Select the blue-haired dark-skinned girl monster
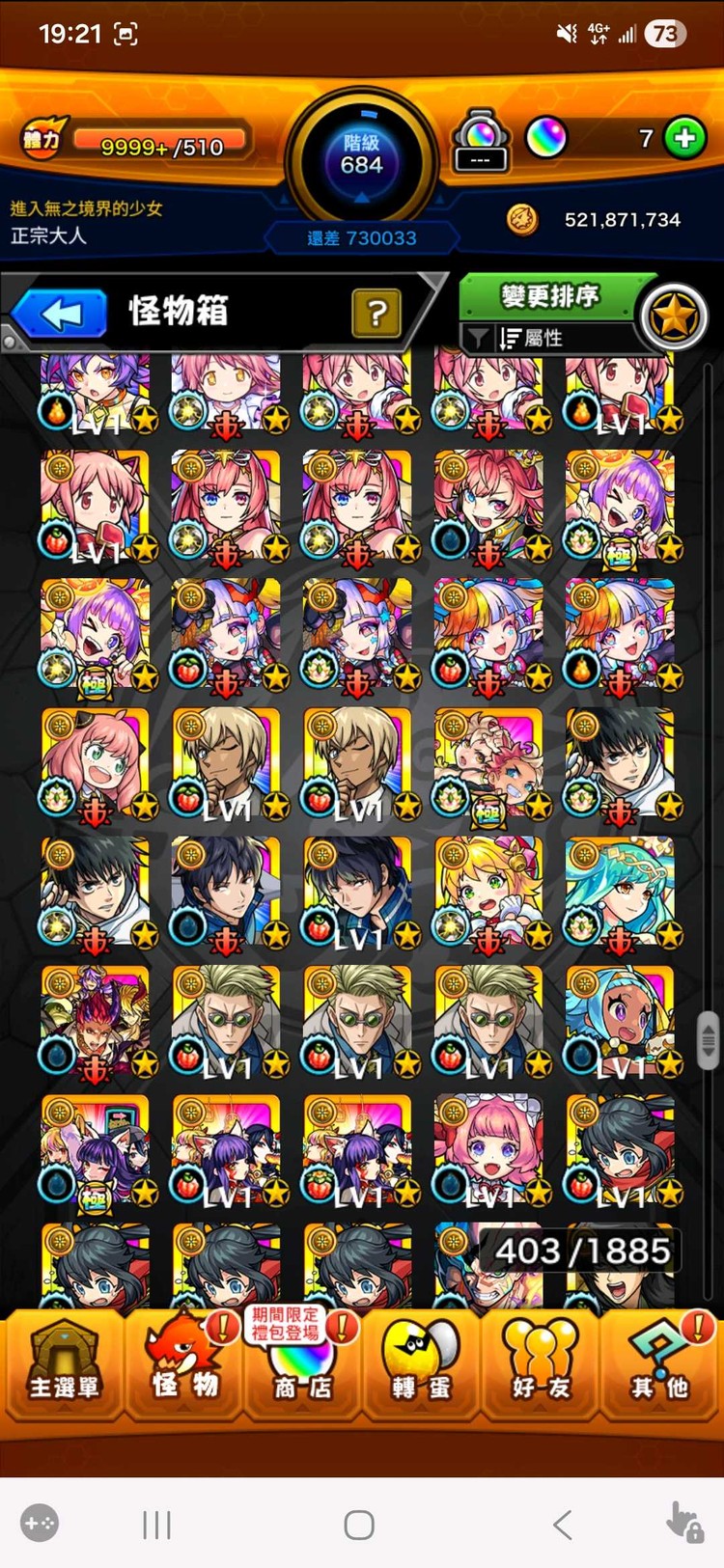The image size is (724, 1568). [620, 1021]
